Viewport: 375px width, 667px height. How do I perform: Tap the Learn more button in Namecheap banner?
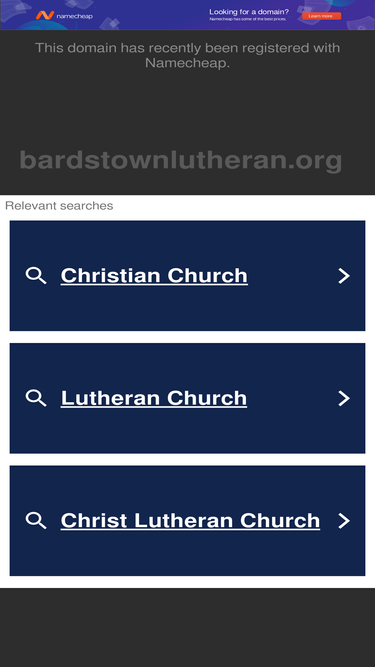[321, 16]
